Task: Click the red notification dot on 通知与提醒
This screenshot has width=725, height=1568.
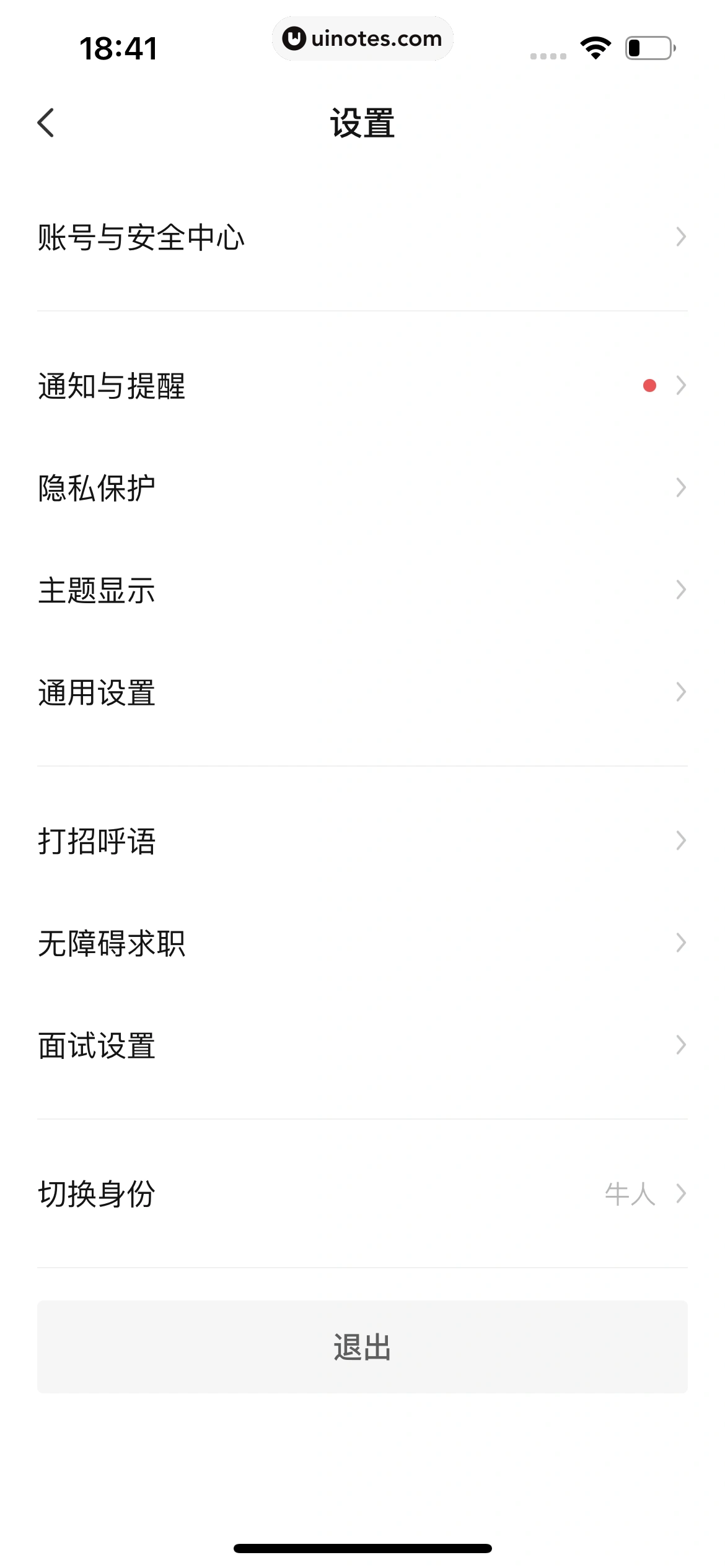Action: (x=648, y=385)
